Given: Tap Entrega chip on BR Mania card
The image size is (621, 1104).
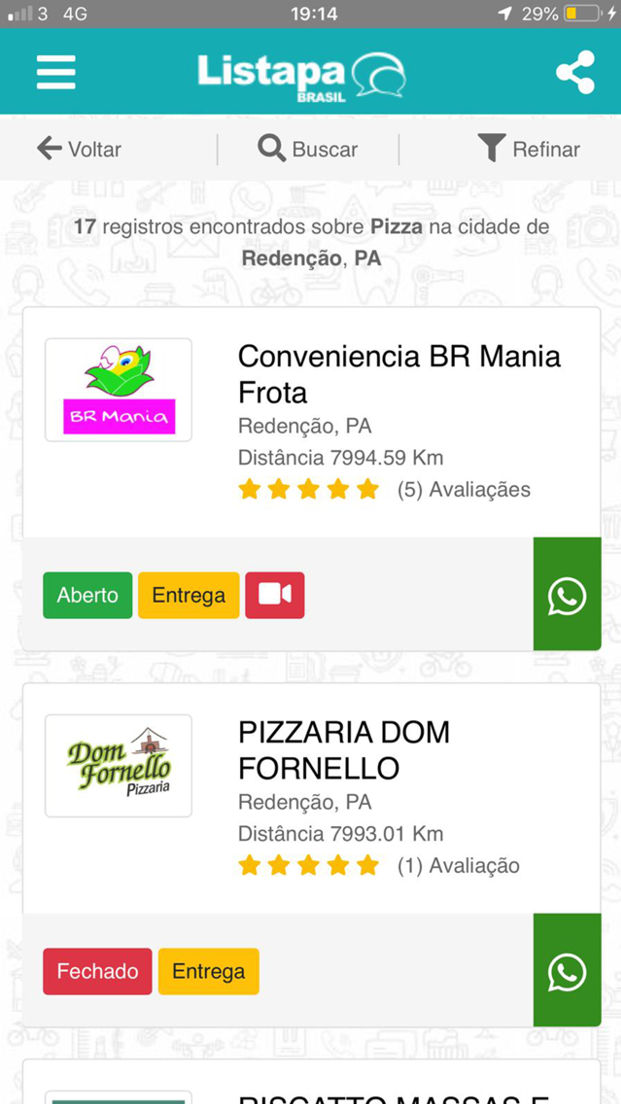Looking at the screenshot, I should (x=189, y=595).
